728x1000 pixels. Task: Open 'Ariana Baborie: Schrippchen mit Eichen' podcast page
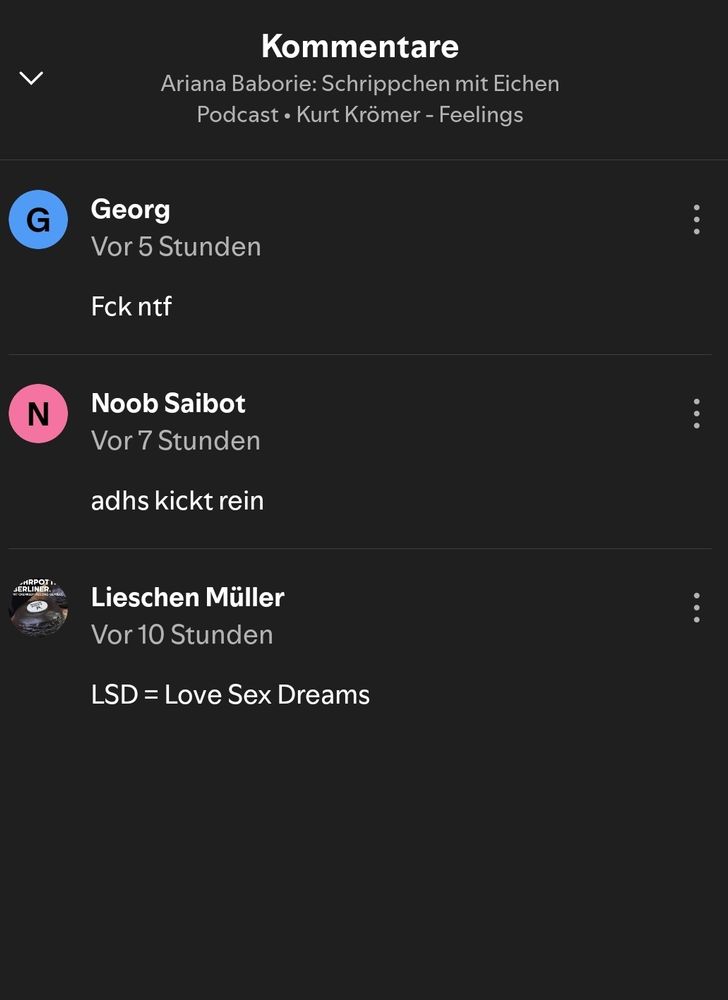(360, 84)
